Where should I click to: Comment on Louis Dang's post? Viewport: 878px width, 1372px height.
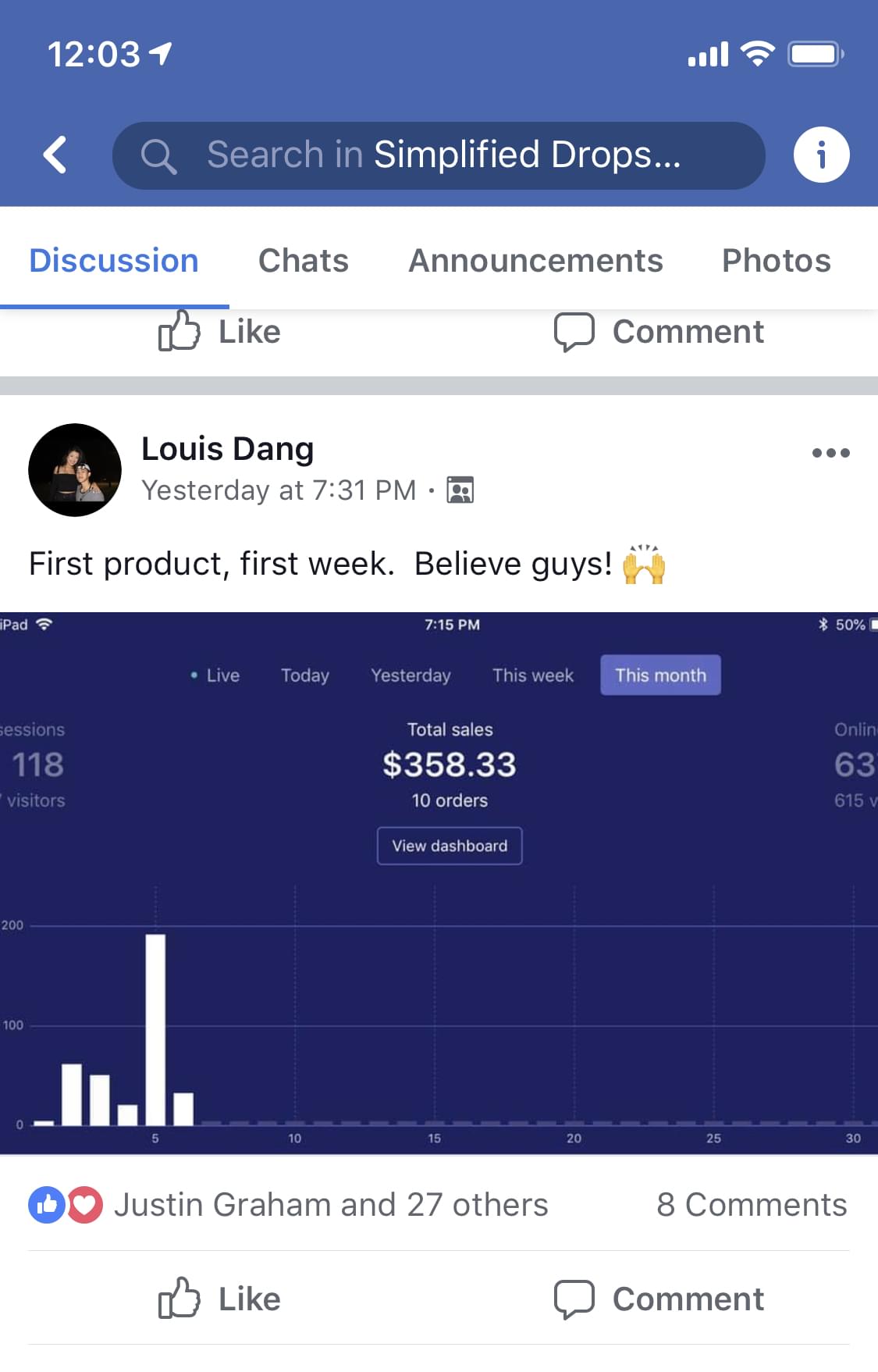tap(659, 1299)
